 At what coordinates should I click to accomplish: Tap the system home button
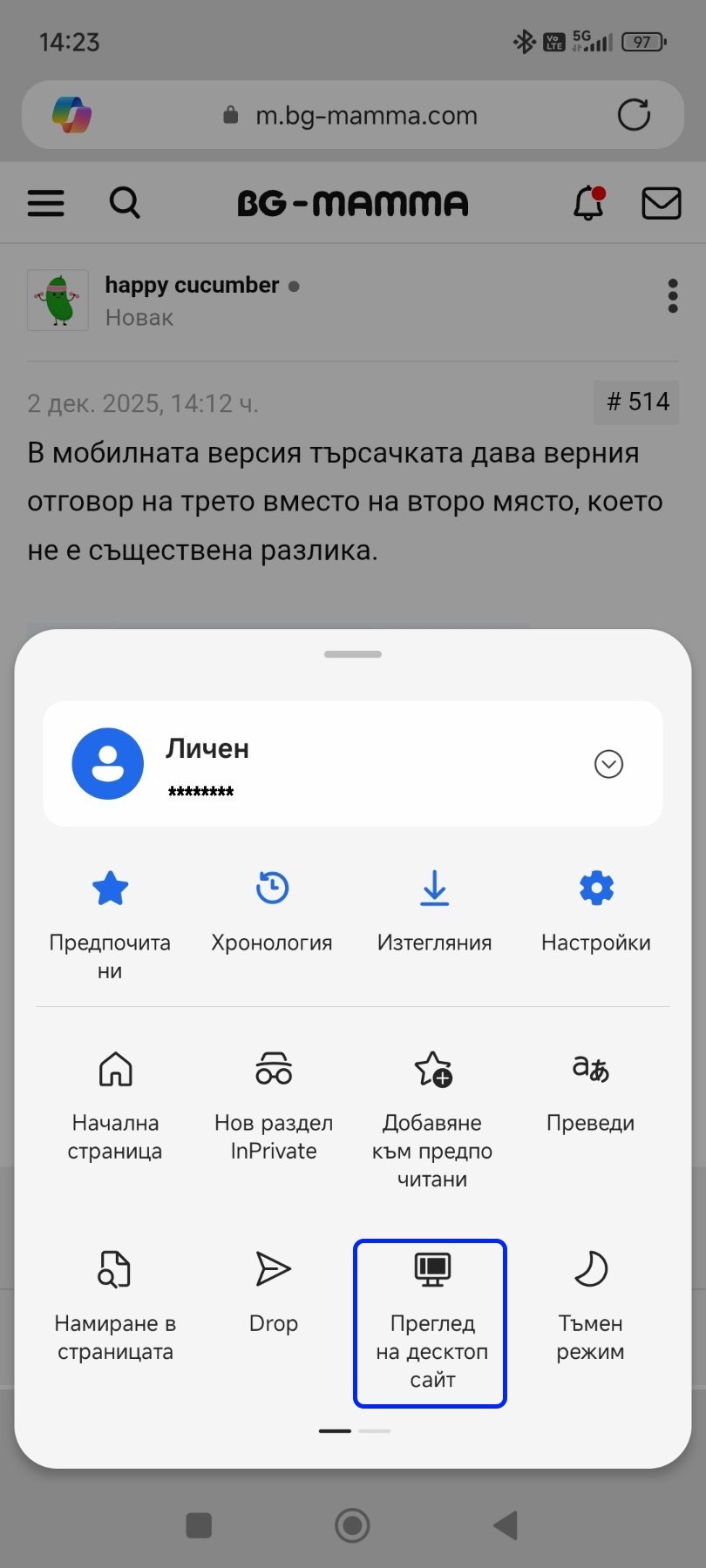353,1525
